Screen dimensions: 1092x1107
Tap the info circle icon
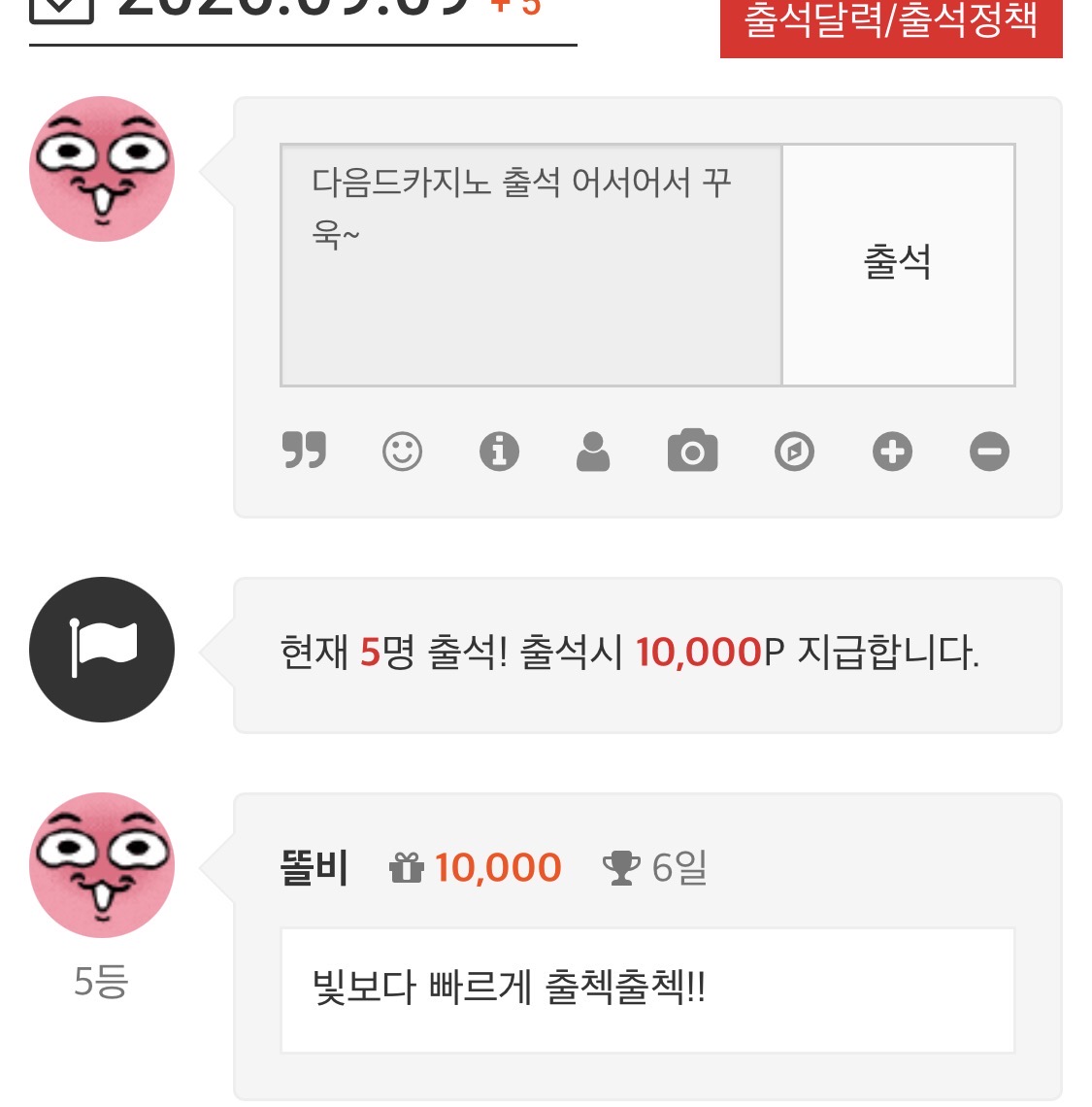click(x=500, y=452)
